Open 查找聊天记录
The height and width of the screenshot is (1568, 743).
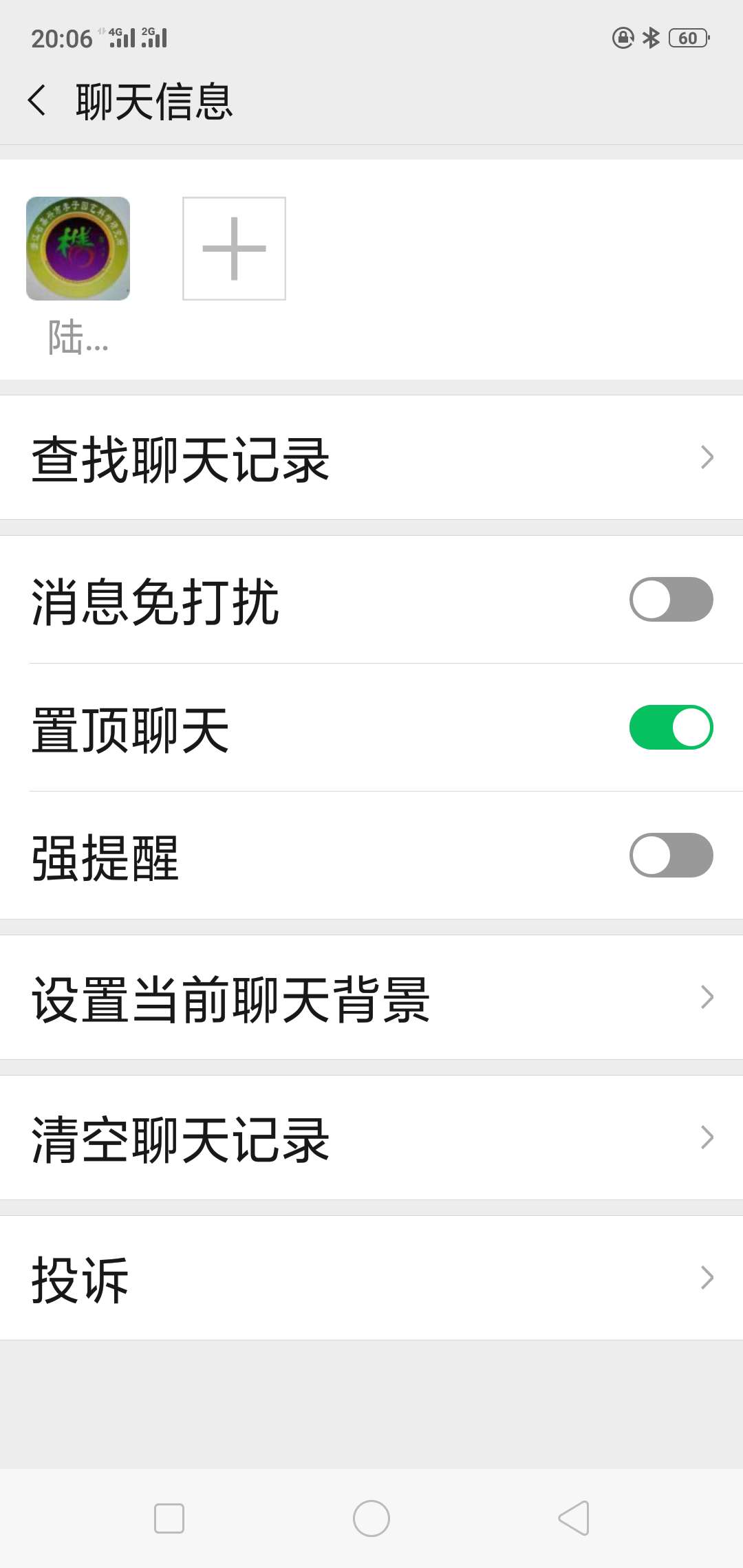[371, 457]
